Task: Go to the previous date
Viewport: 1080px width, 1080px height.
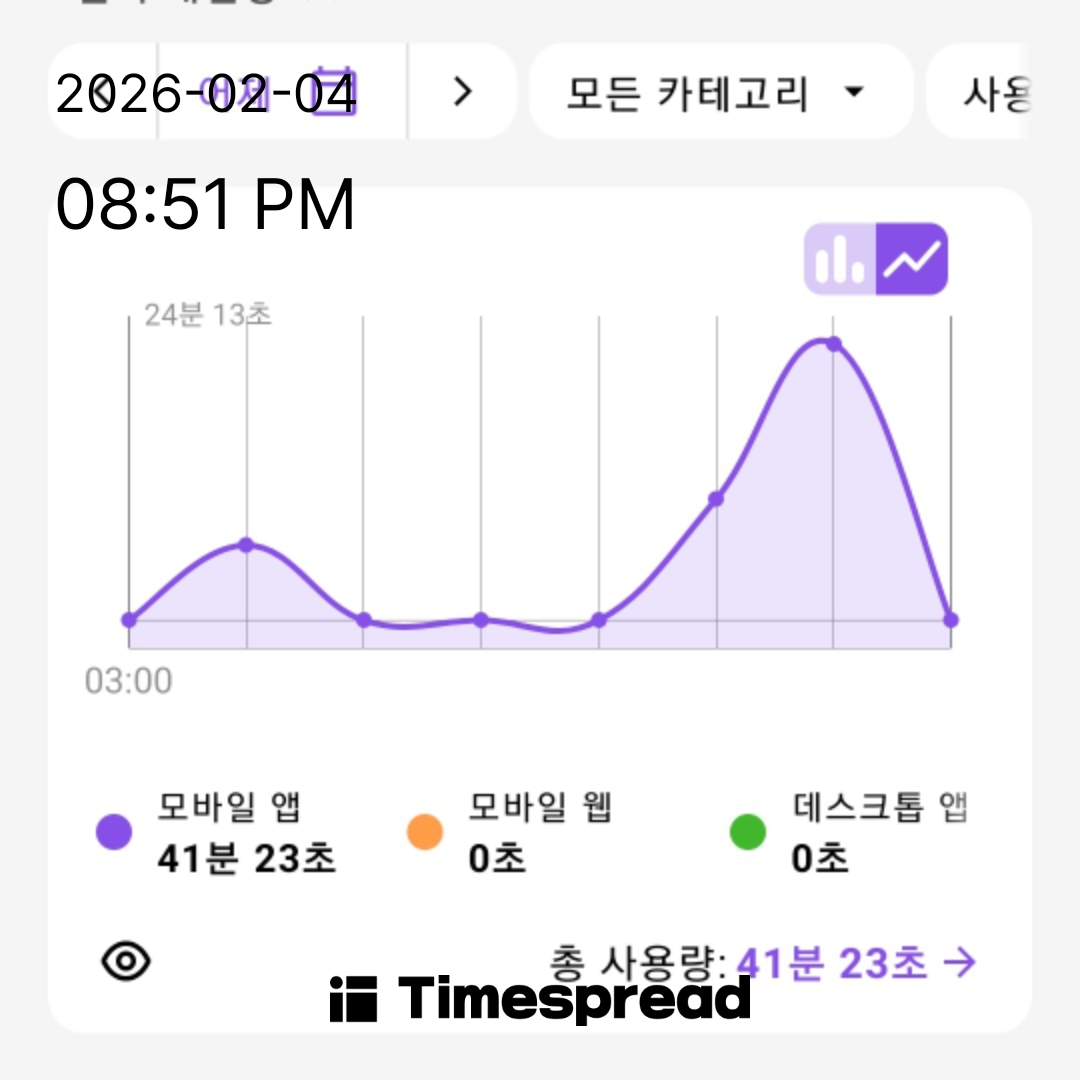Action: pos(100,92)
